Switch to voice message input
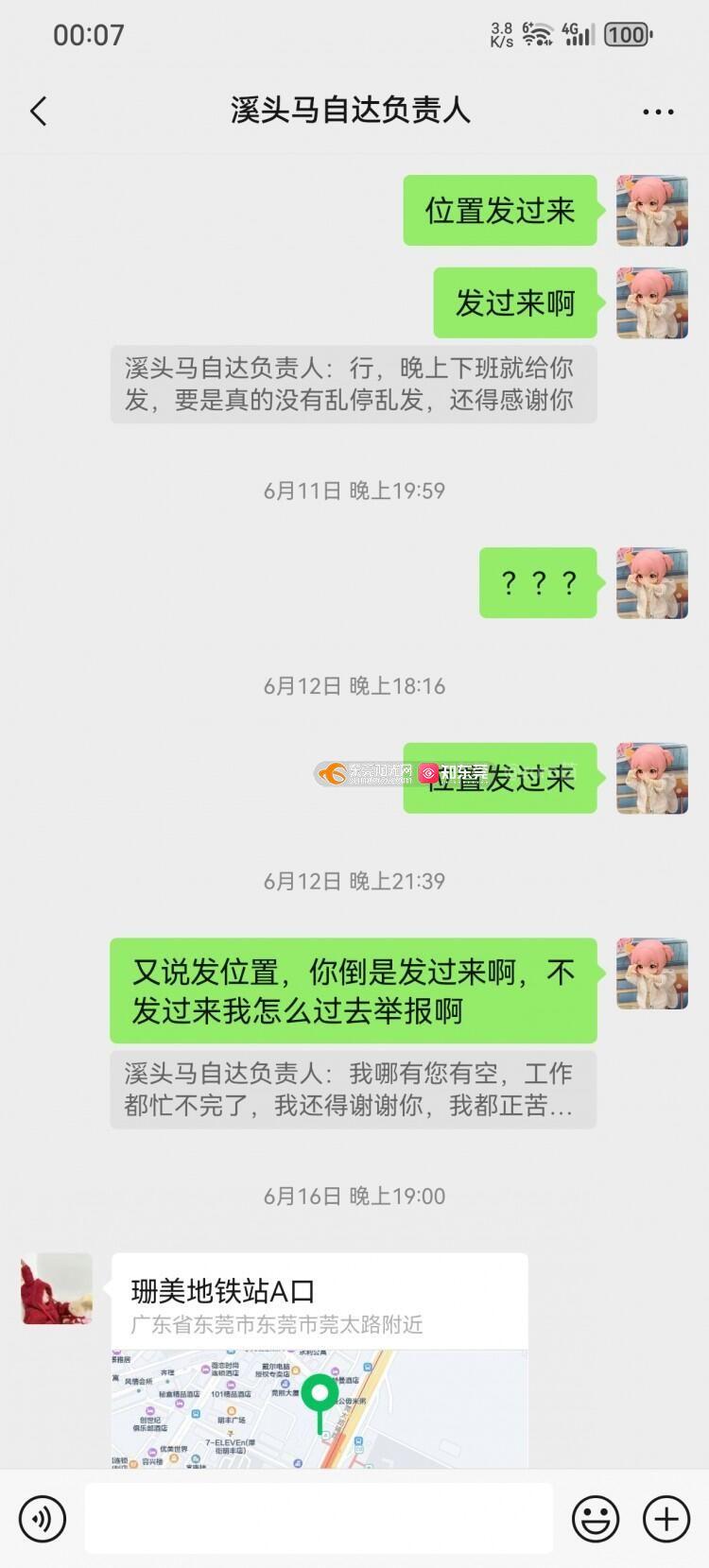Image resolution: width=709 pixels, height=1568 pixels. coord(43,1519)
